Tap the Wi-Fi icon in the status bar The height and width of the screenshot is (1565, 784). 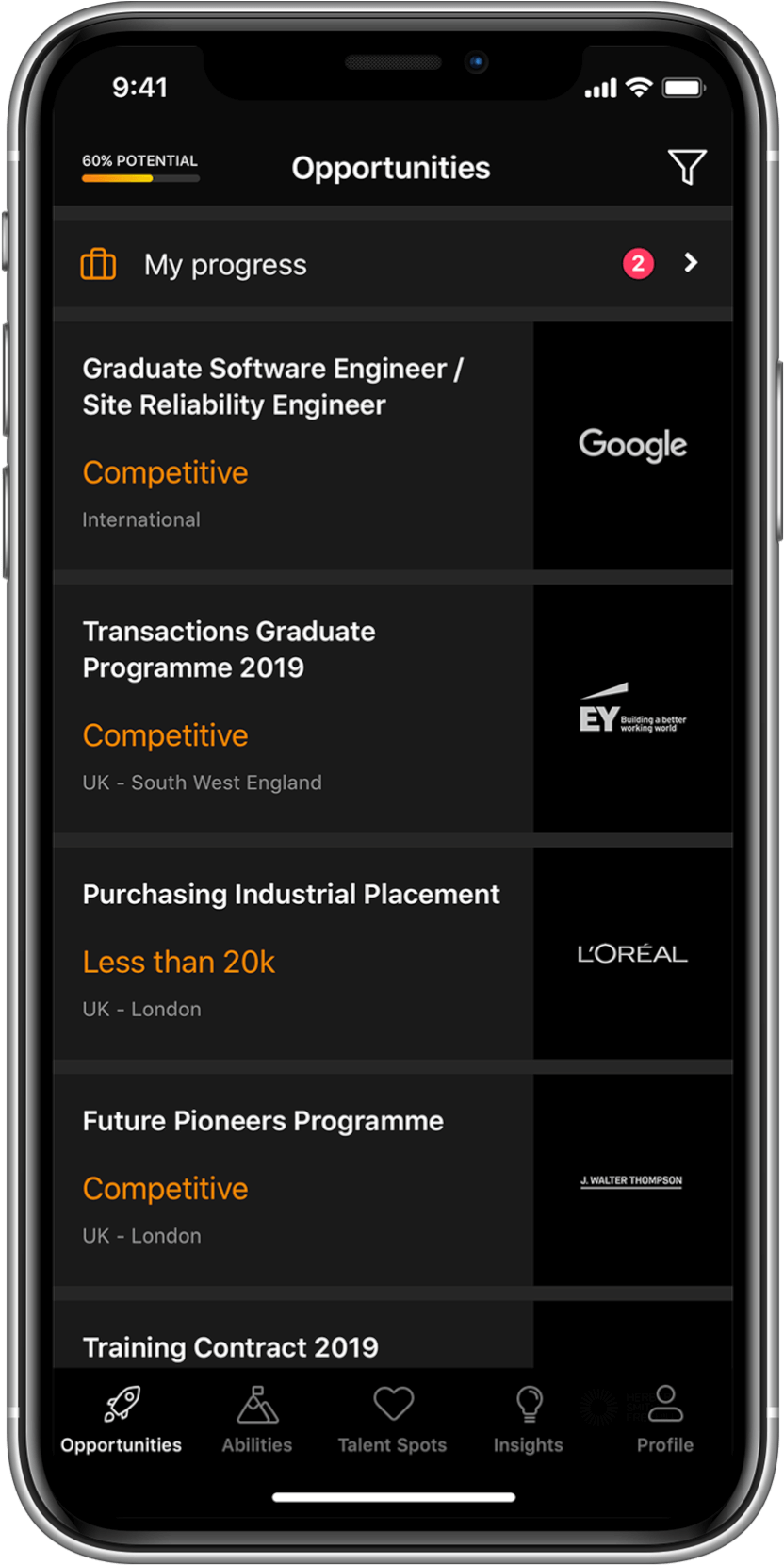tap(638, 87)
